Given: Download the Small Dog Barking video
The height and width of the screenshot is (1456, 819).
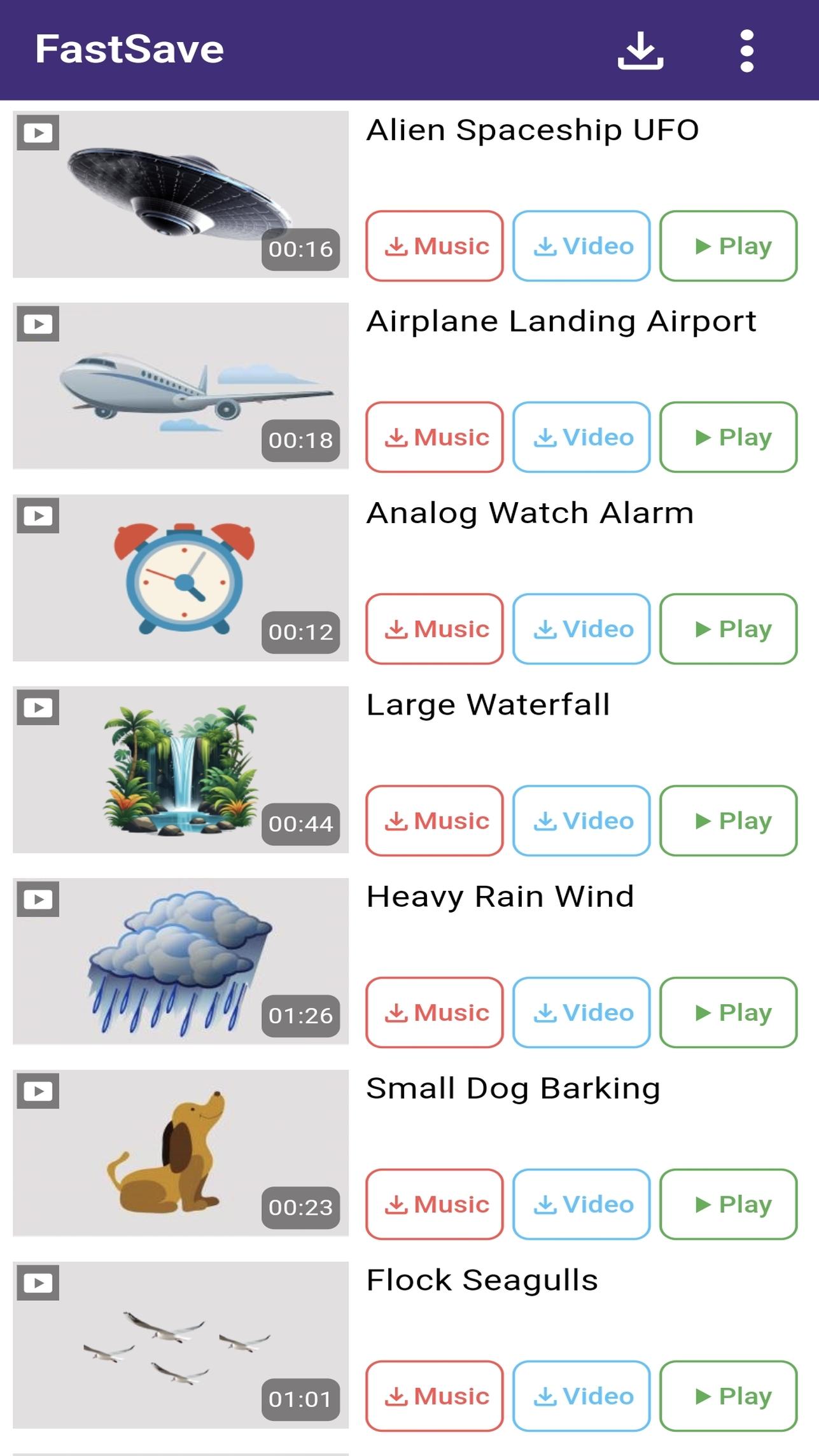Looking at the screenshot, I should pyautogui.click(x=582, y=1204).
